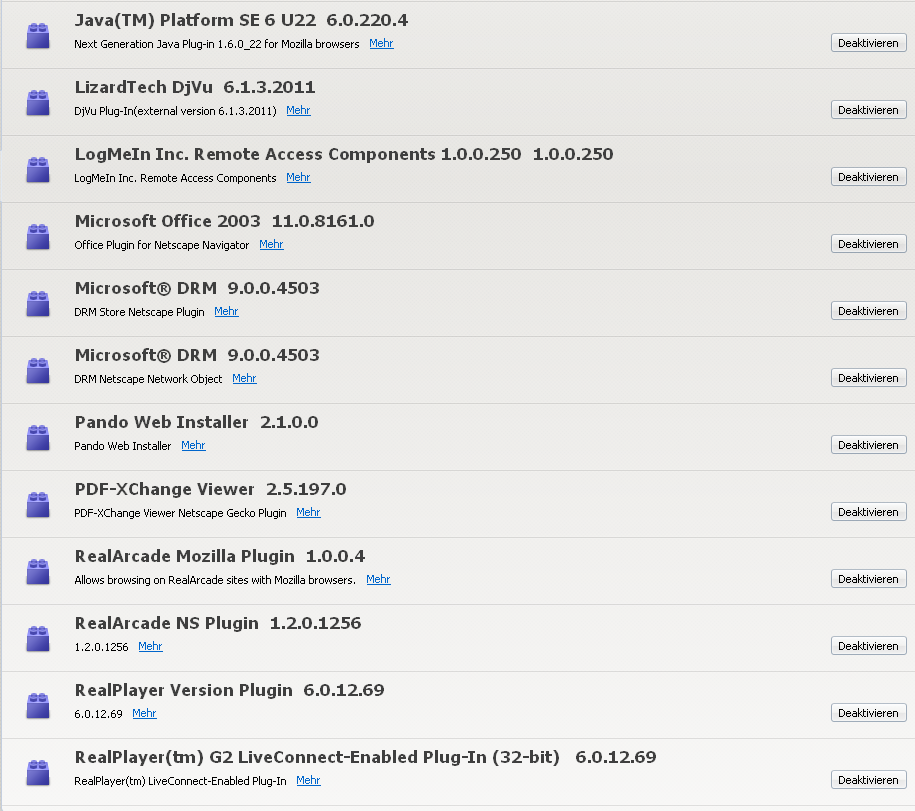
Task: Deactivate RealArcade NS Plugin
Action: point(868,646)
